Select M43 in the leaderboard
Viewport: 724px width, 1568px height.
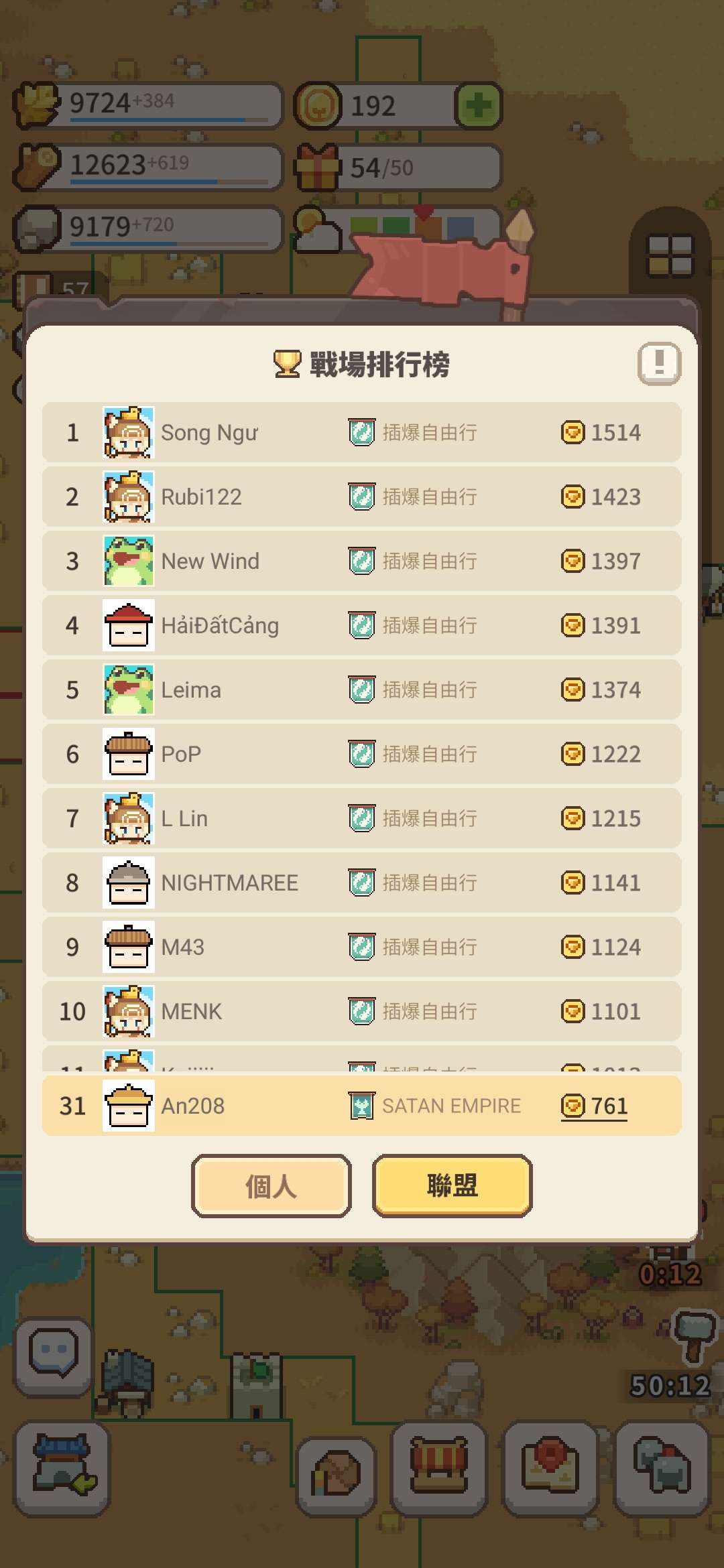pos(361,947)
